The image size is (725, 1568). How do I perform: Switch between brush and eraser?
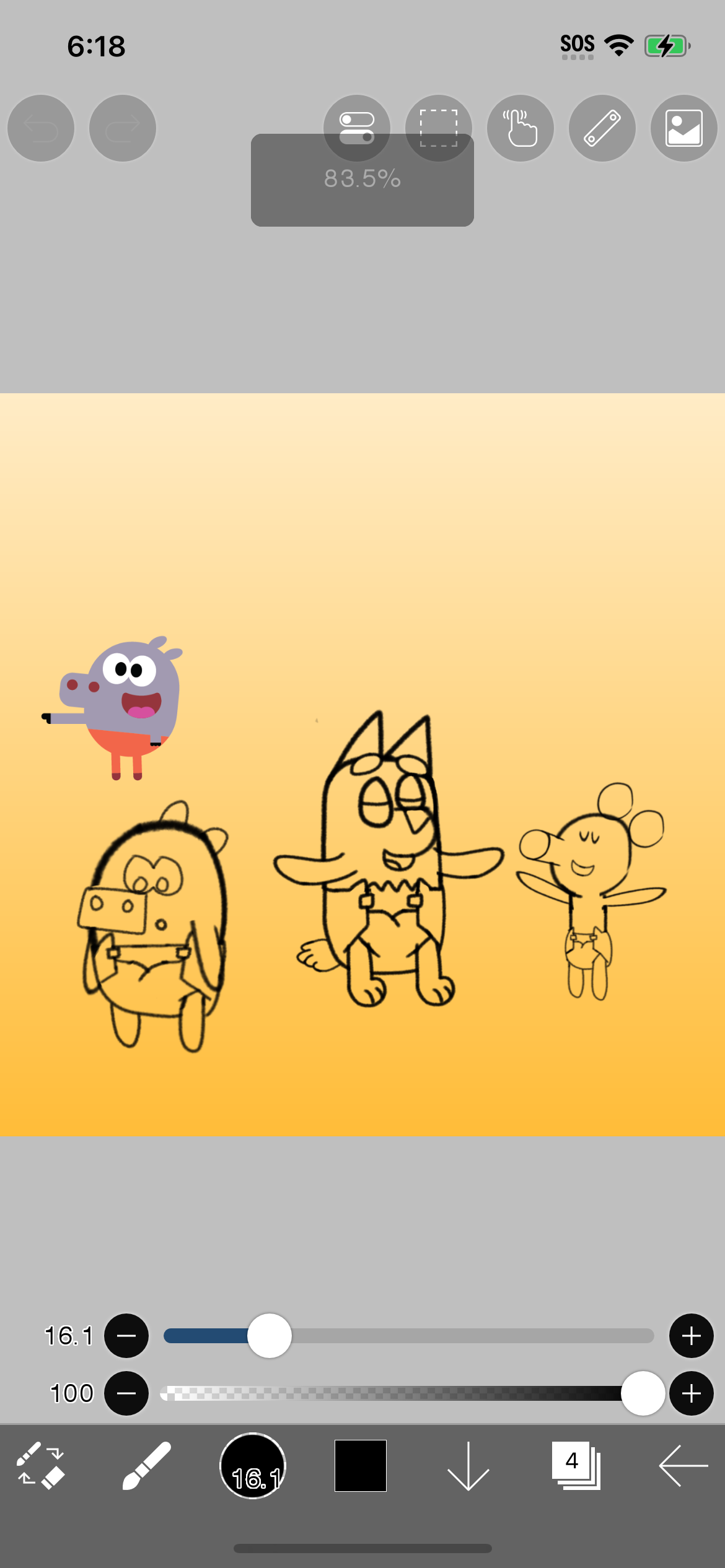click(x=41, y=1466)
